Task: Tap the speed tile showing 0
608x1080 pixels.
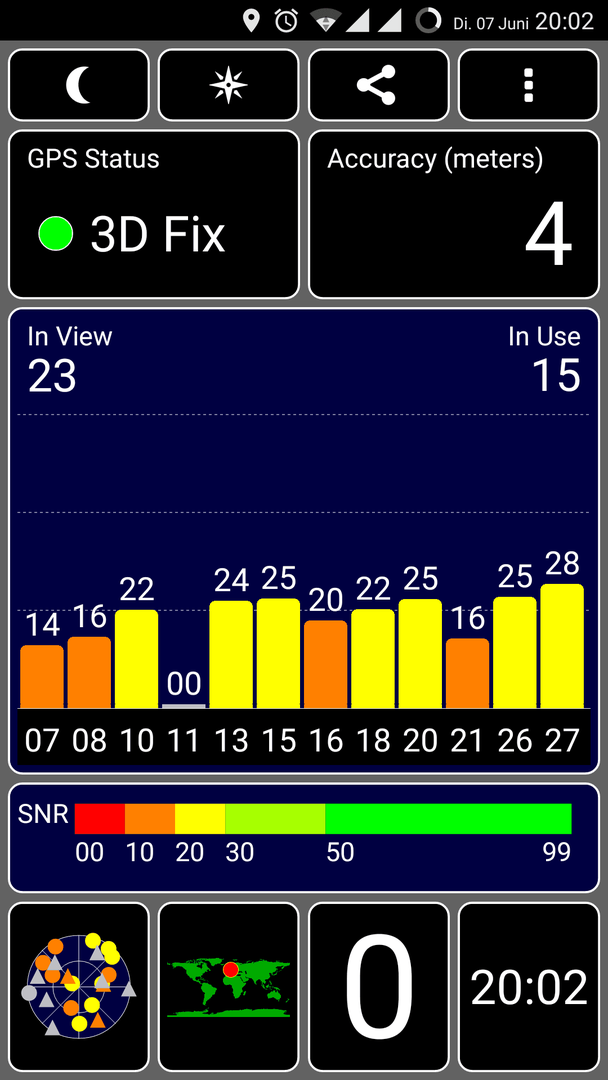Action: [x=379, y=987]
